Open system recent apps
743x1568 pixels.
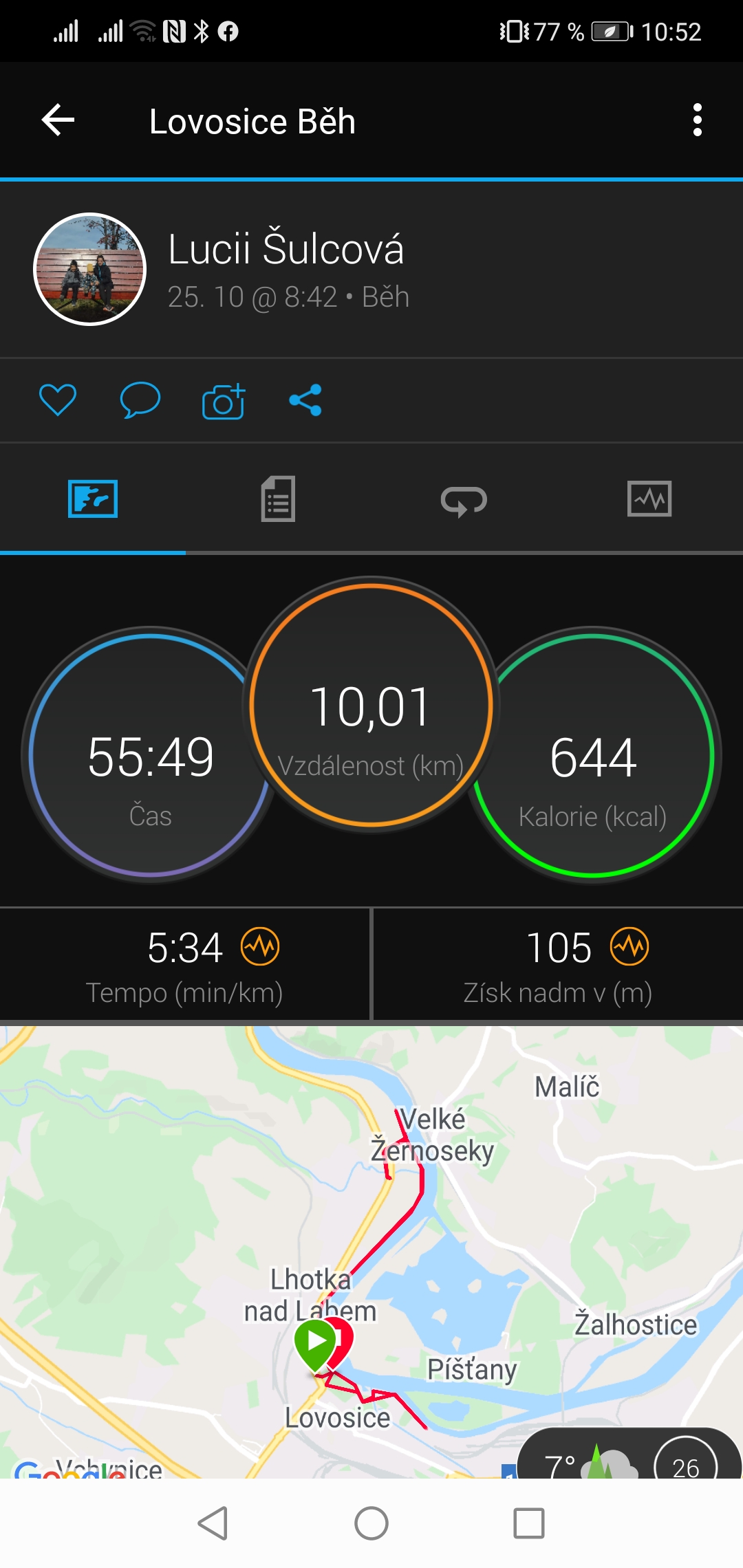[x=529, y=1523]
